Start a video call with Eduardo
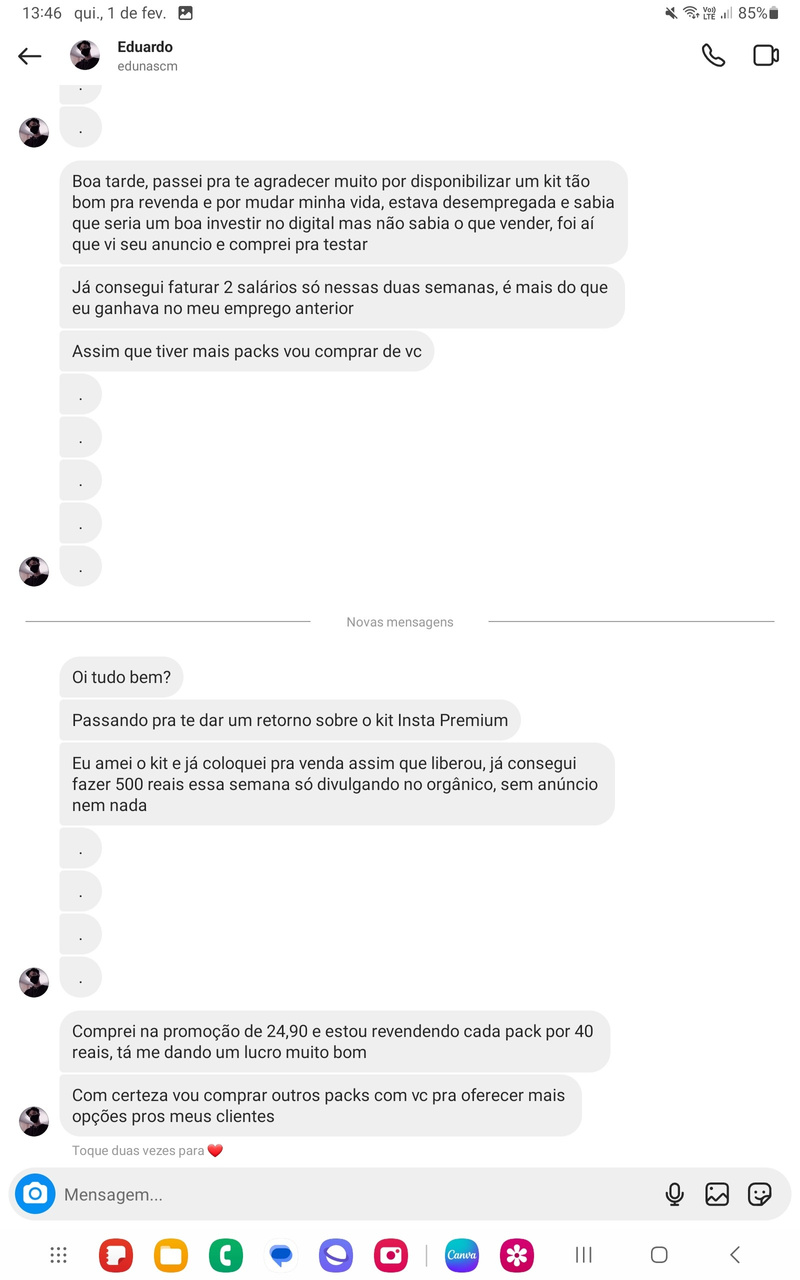Screen dimensions: 800x1280 (766, 56)
